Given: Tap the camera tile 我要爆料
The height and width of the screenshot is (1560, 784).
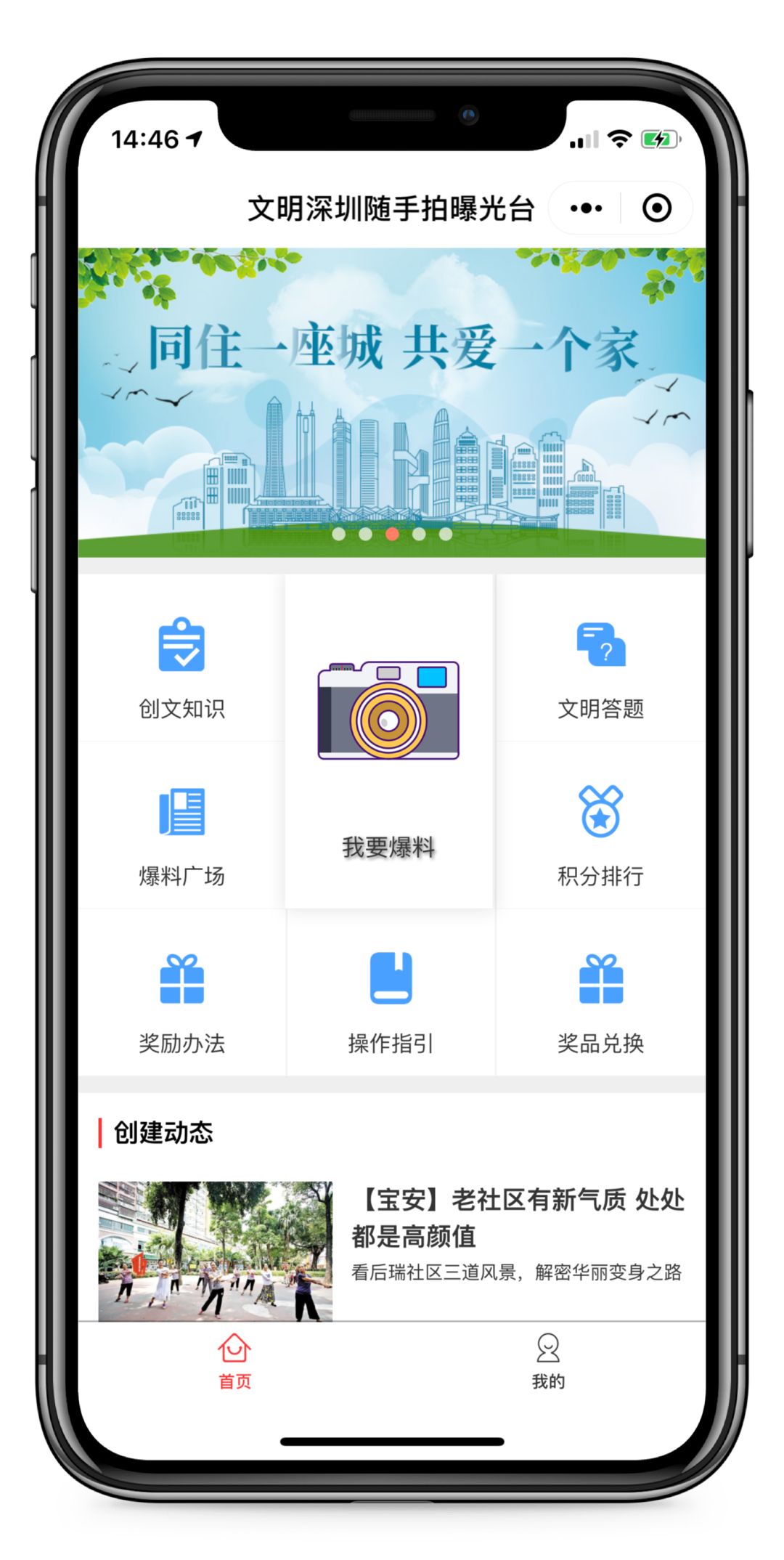Looking at the screenshot, I should (389, 741).
